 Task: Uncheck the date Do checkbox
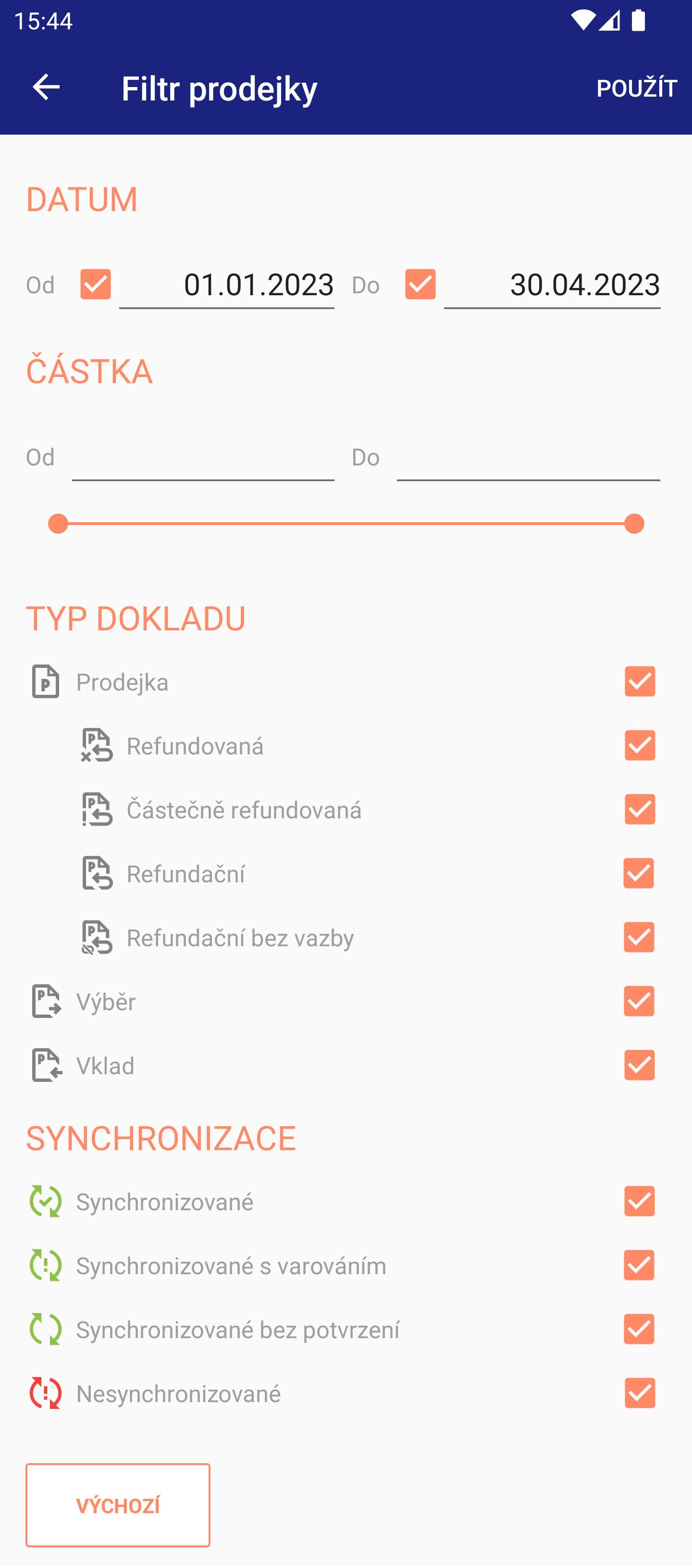tap(420, 284)
